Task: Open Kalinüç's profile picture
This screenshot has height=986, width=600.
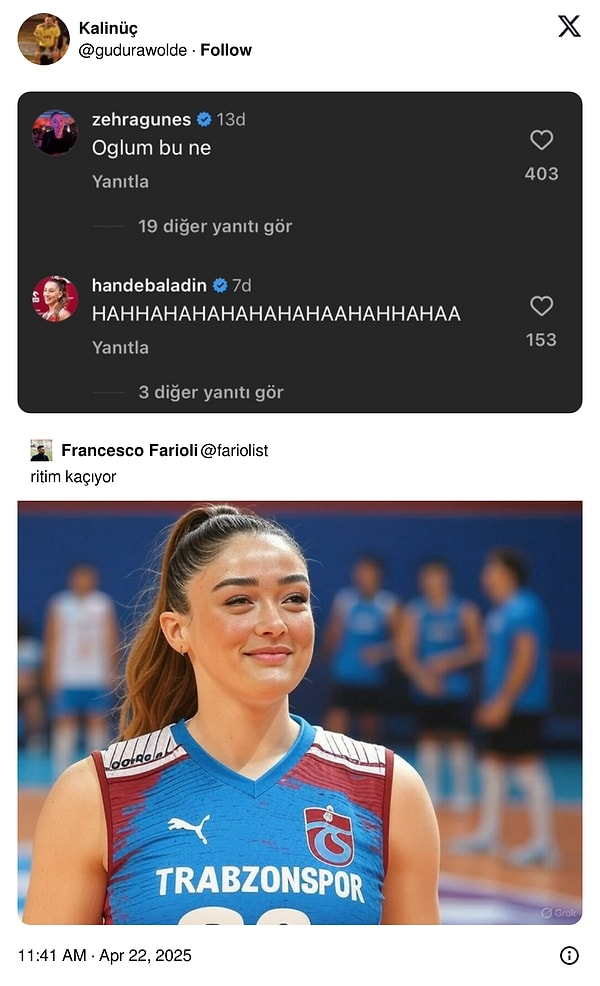Action: pyautogui.click(x=44, y=39)
